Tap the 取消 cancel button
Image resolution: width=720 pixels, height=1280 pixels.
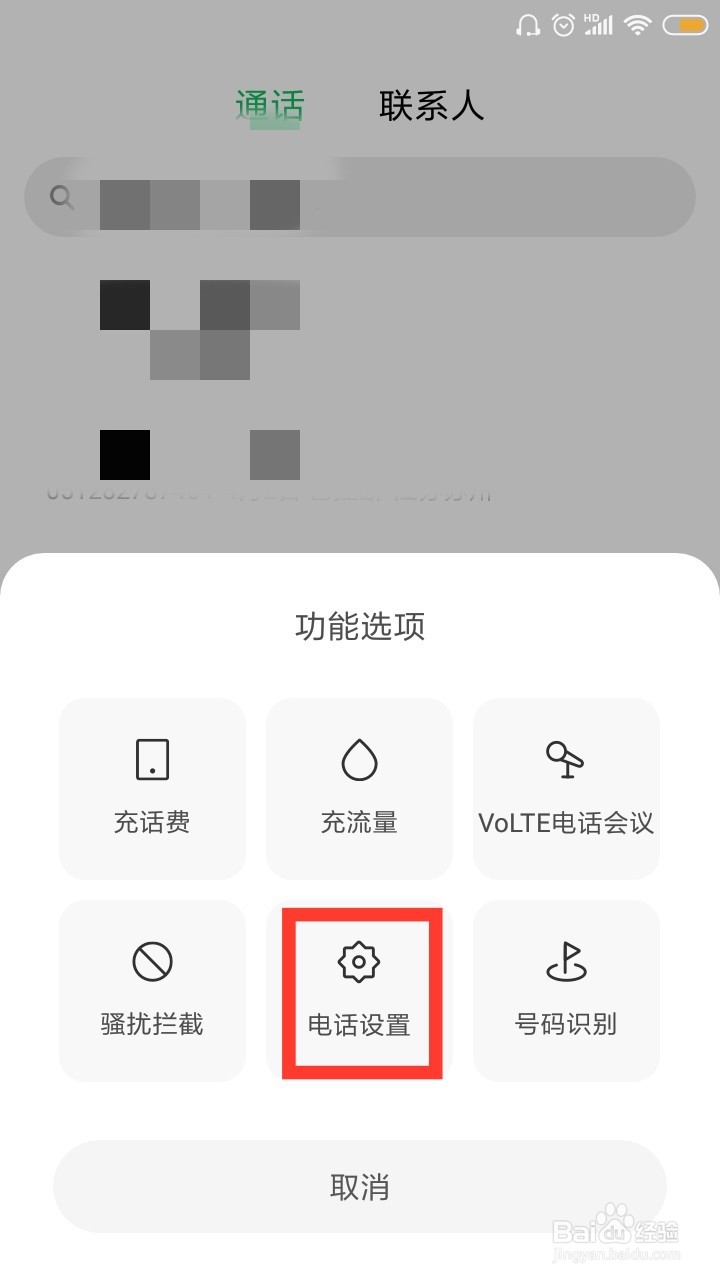click(x=360, y=1186)
